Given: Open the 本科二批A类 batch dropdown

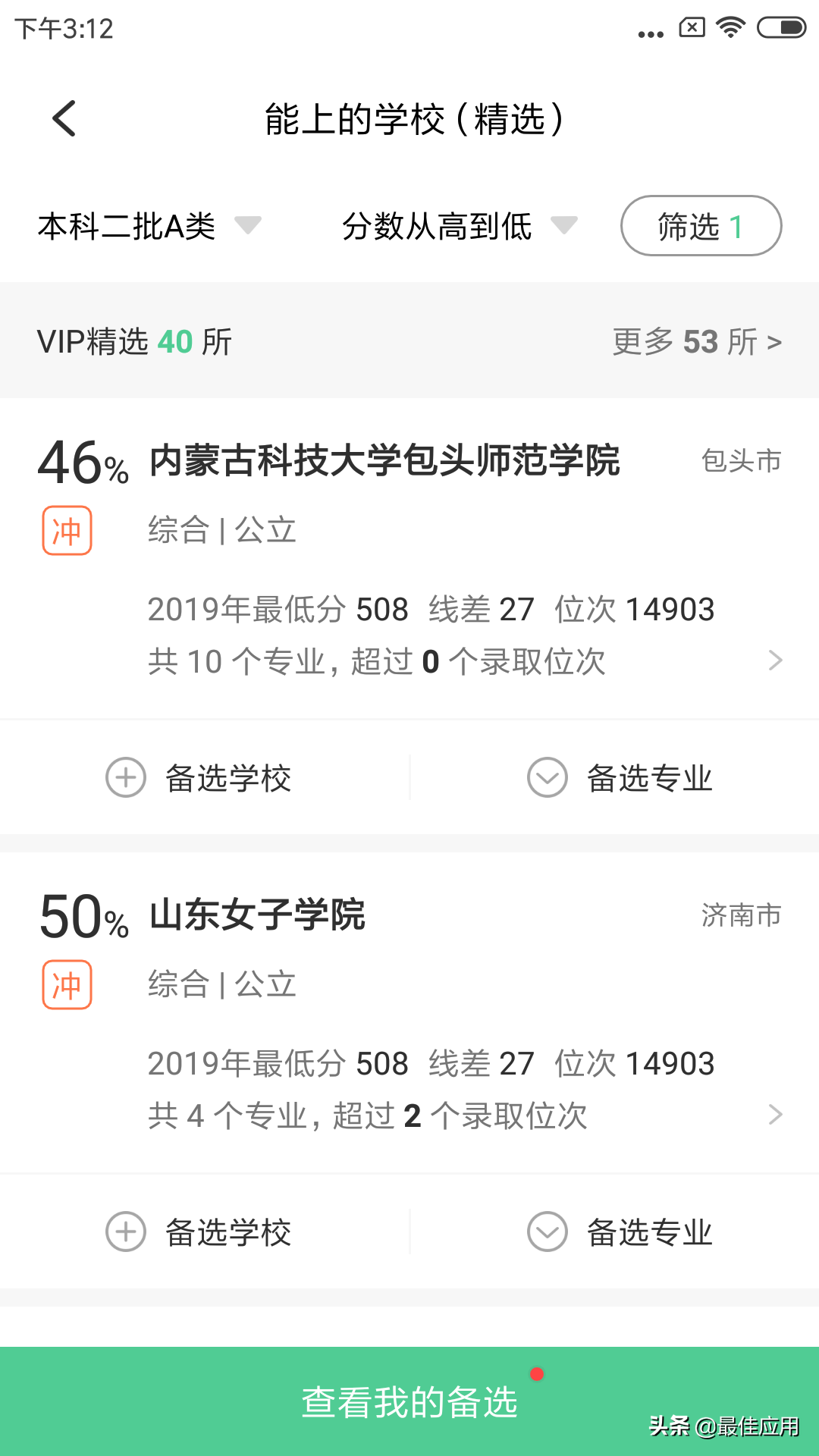Looking at the screenshot, I should [x=149, y=226].
